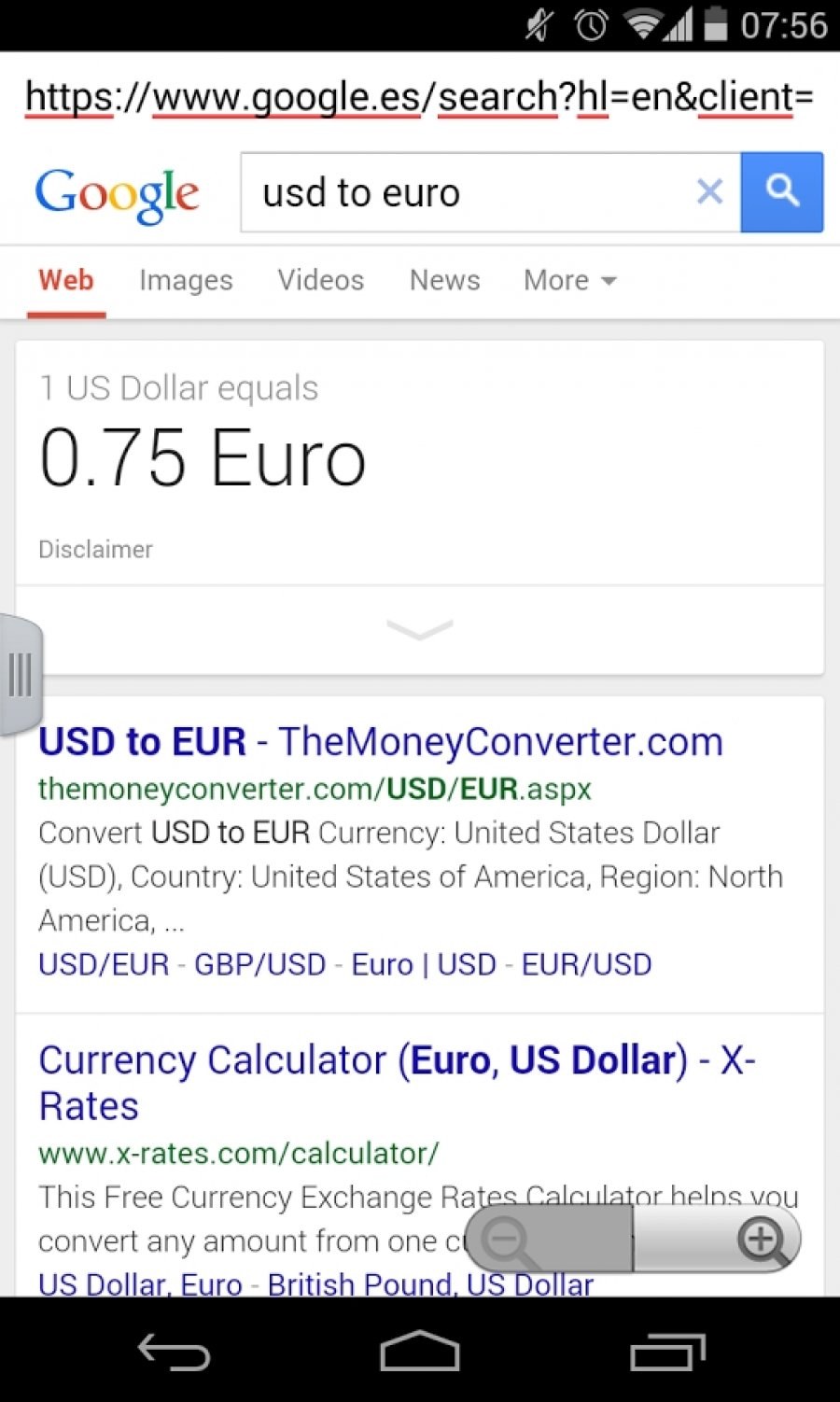
Task: Run search with the blue magnifier button
Action: 782,192
